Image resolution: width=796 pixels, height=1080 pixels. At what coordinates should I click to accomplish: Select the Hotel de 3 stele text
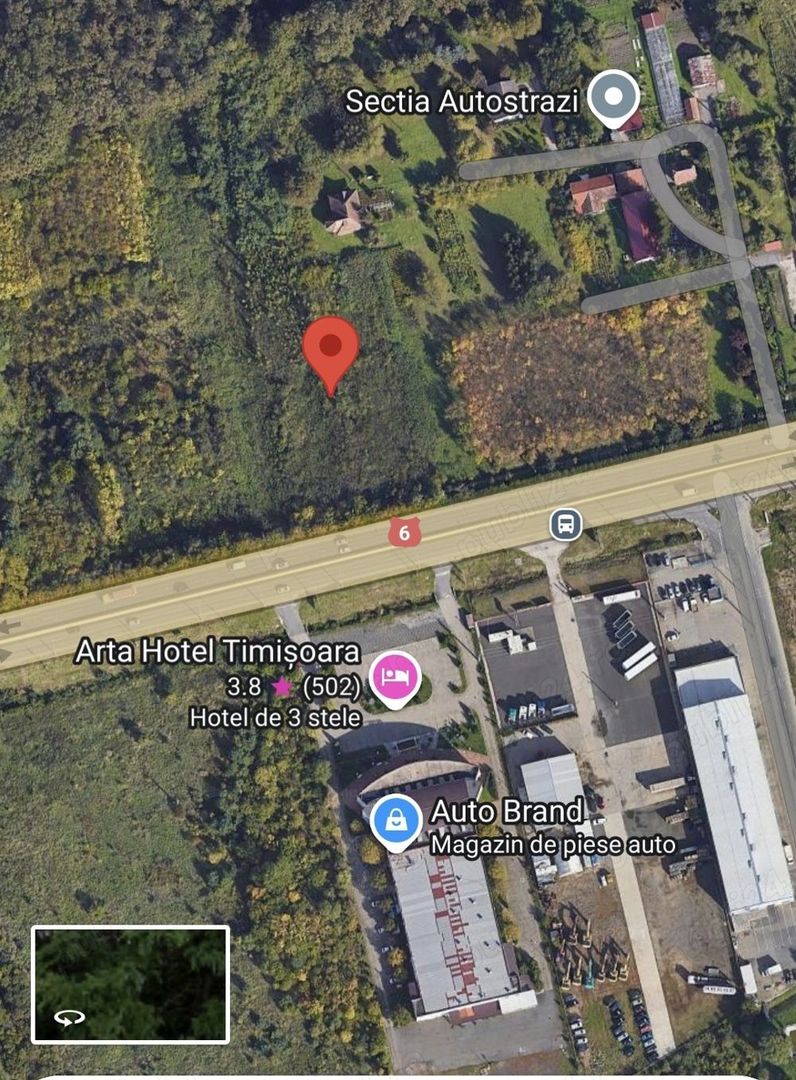pyautogui.click(x=277, y=717)
